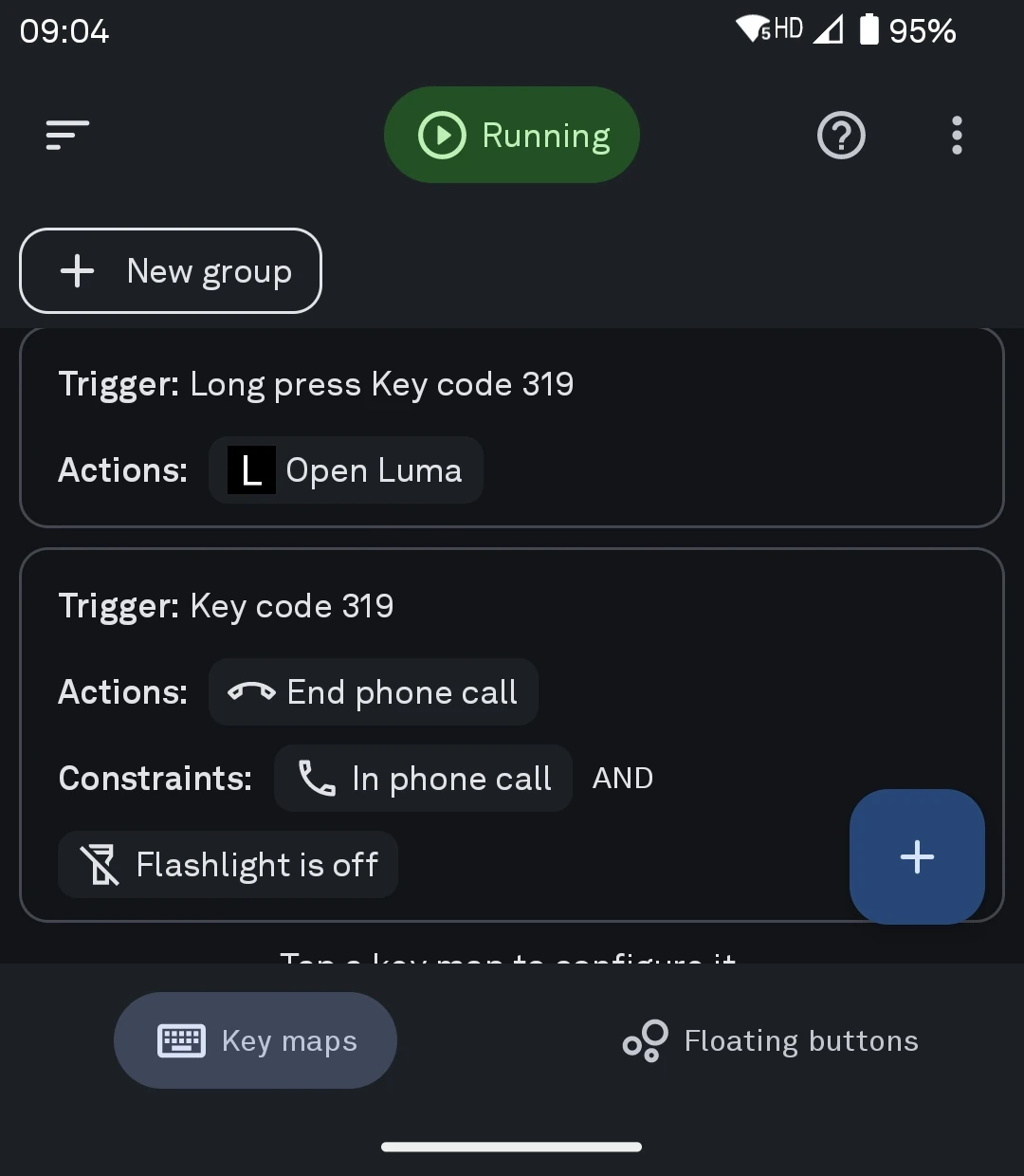Open the Long press Key code 319 key map

coord(512,428)
